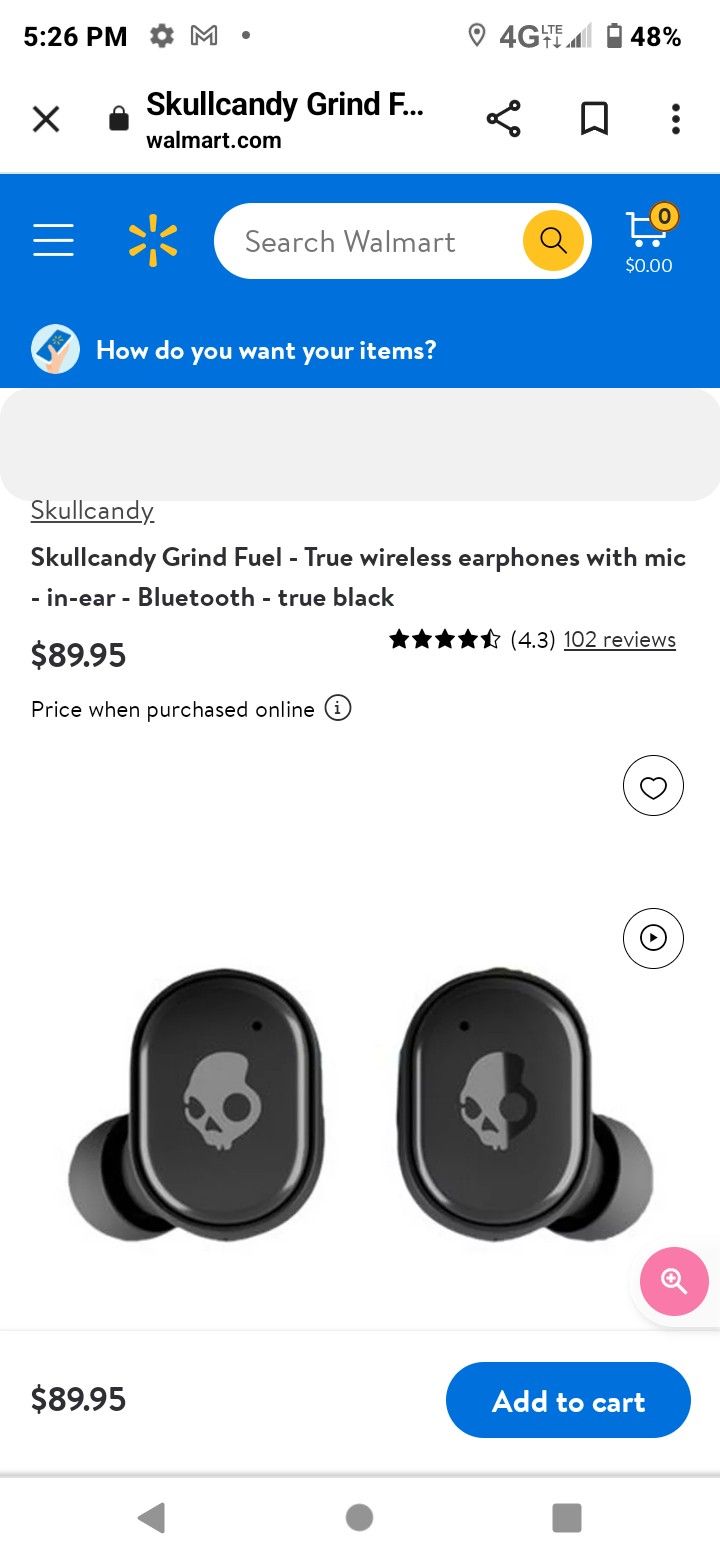View the 102 reviews

click(619, 640)
